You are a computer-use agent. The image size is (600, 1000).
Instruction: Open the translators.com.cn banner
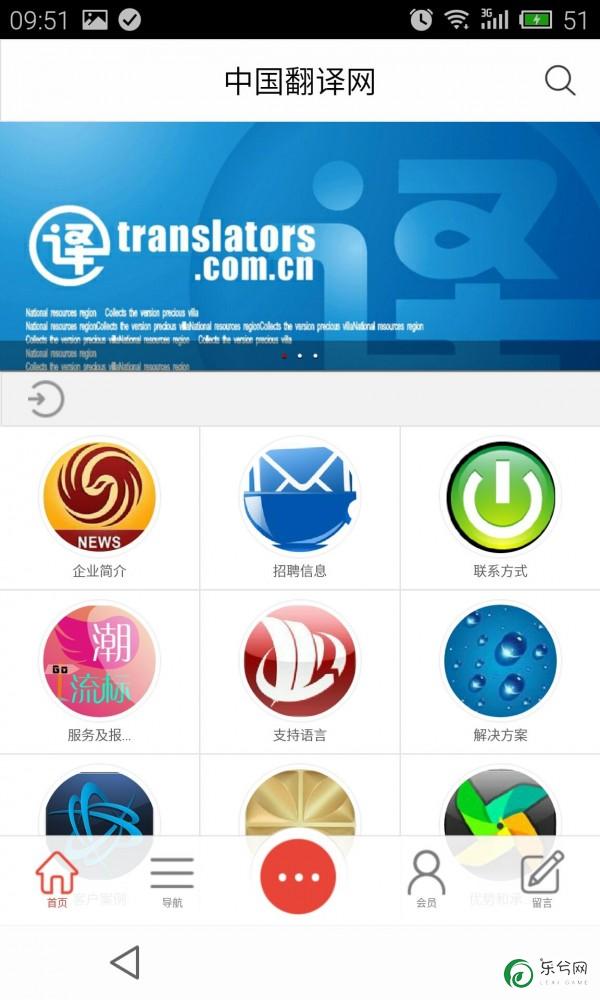(x=300, y=246)
